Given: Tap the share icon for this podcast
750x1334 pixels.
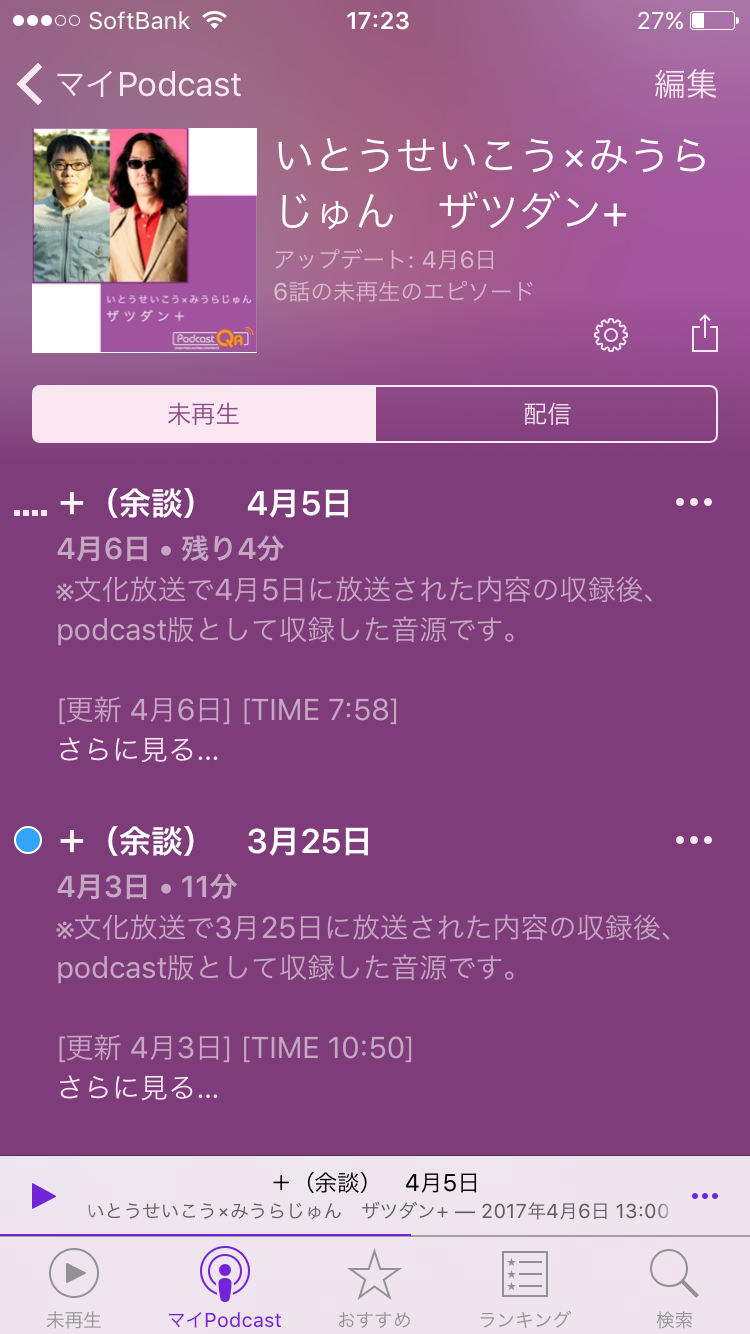Looking at the screenshot, I should (705, 335).
